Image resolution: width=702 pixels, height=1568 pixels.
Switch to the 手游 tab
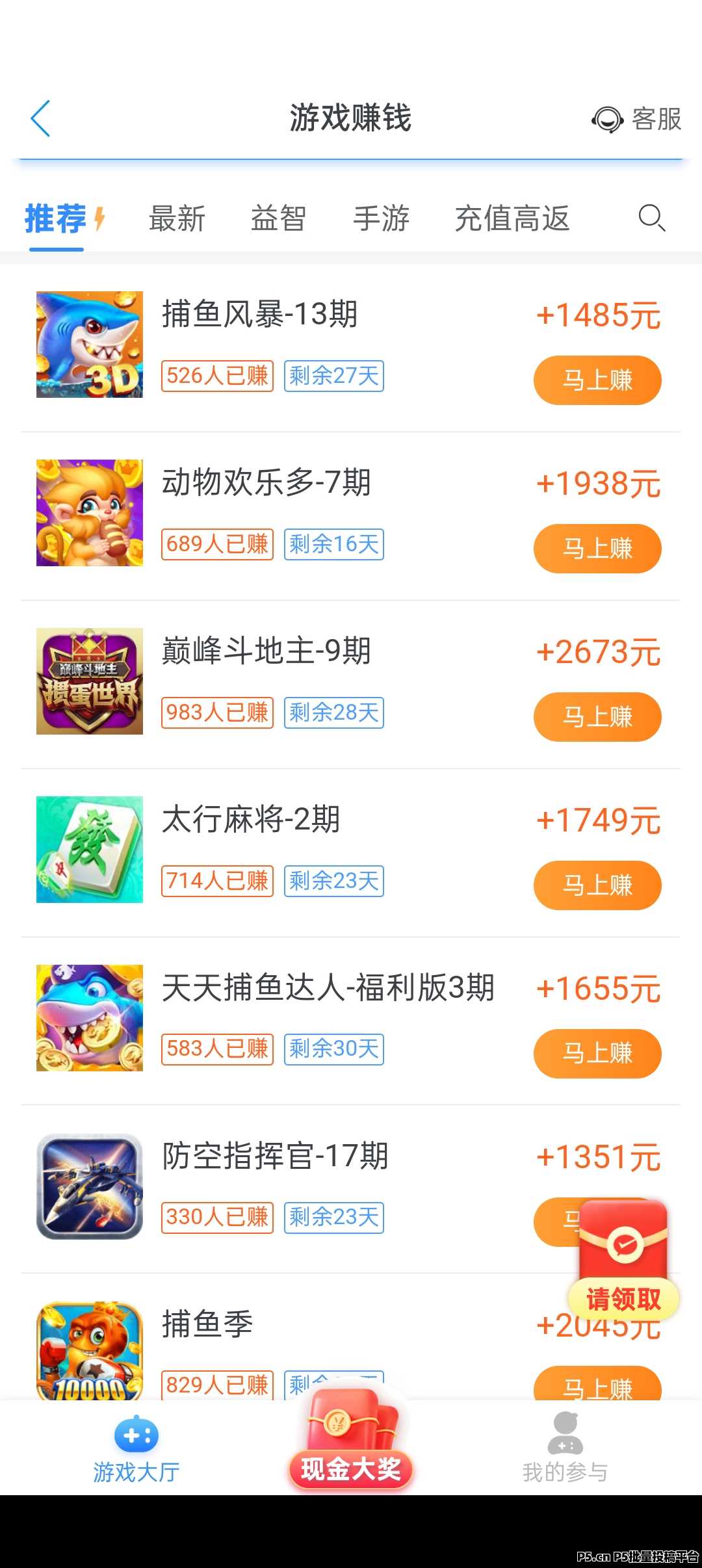pyautogui.click(x=382, y=219)
